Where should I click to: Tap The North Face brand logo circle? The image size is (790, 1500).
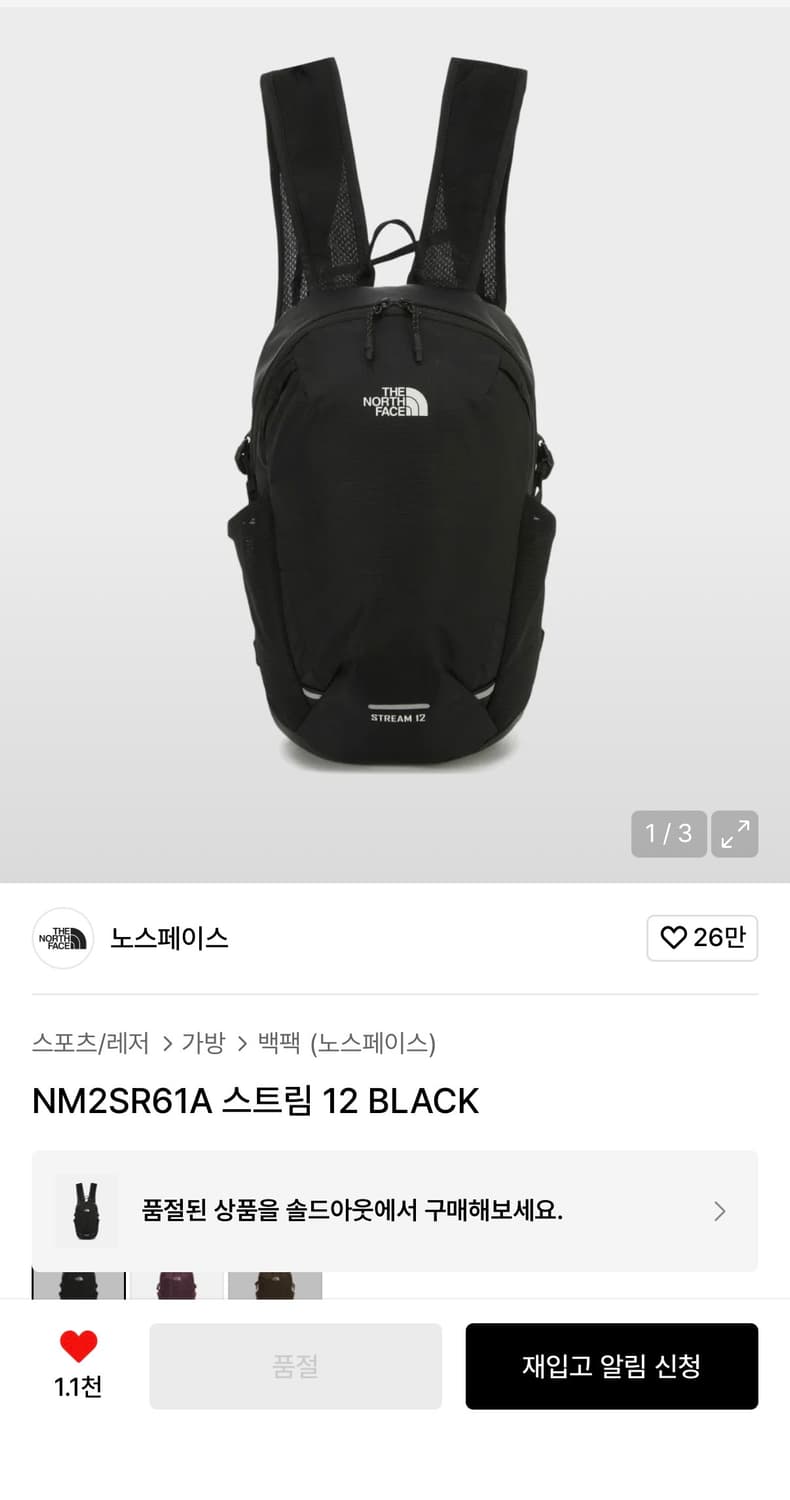click(62, 938)
